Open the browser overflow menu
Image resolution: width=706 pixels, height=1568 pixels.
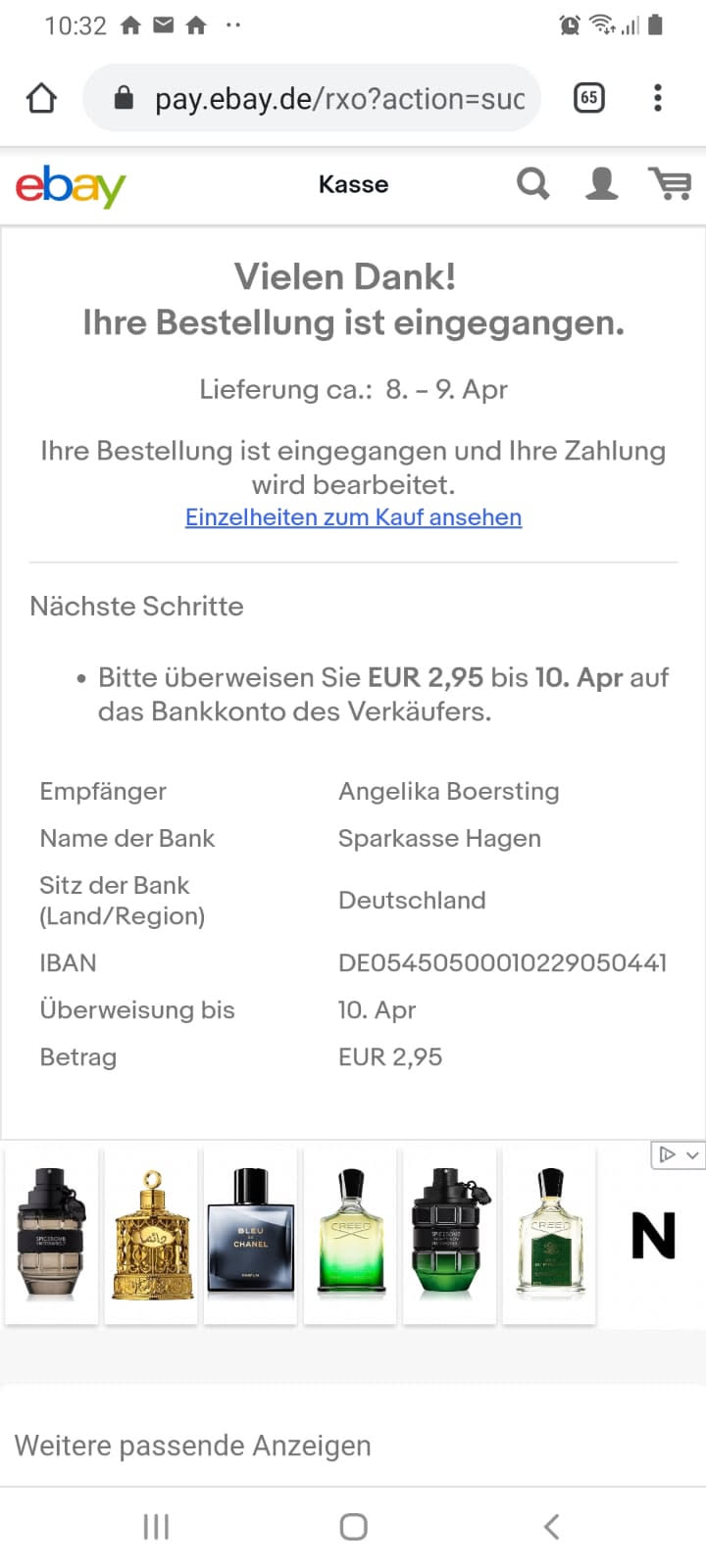(x=657, y=98)
